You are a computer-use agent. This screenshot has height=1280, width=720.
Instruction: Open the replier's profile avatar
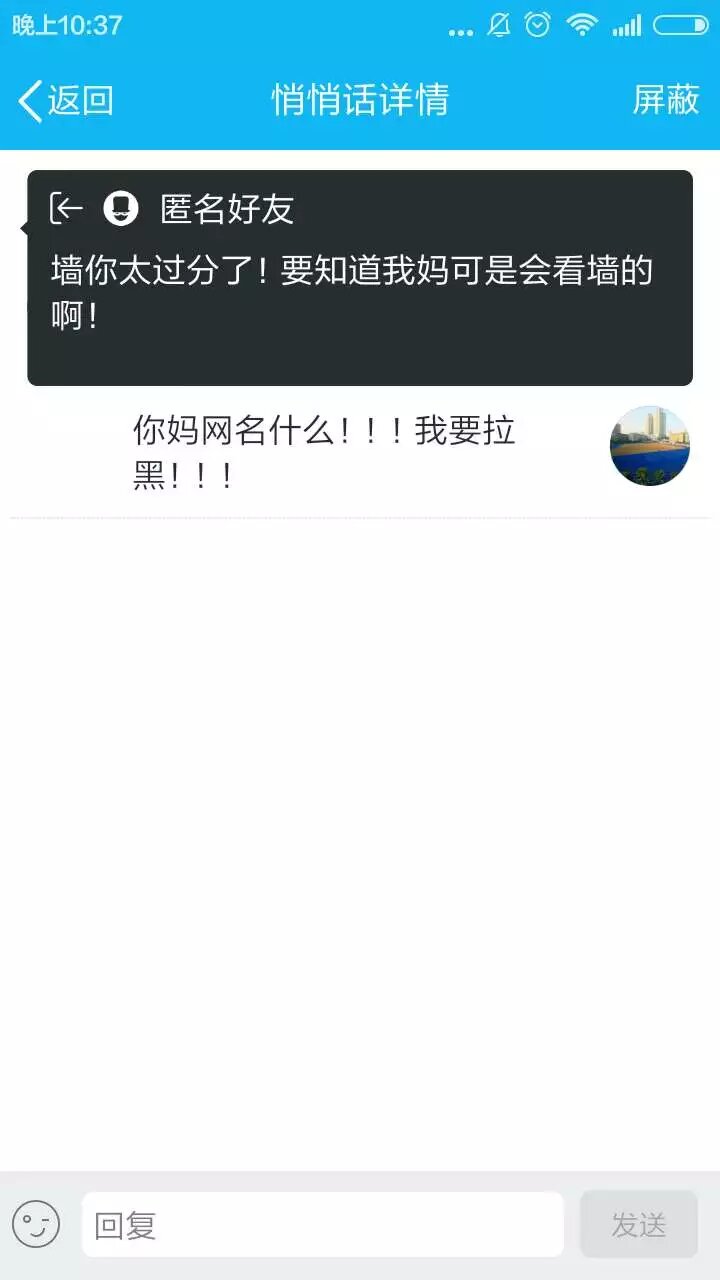tap(650, 446)
